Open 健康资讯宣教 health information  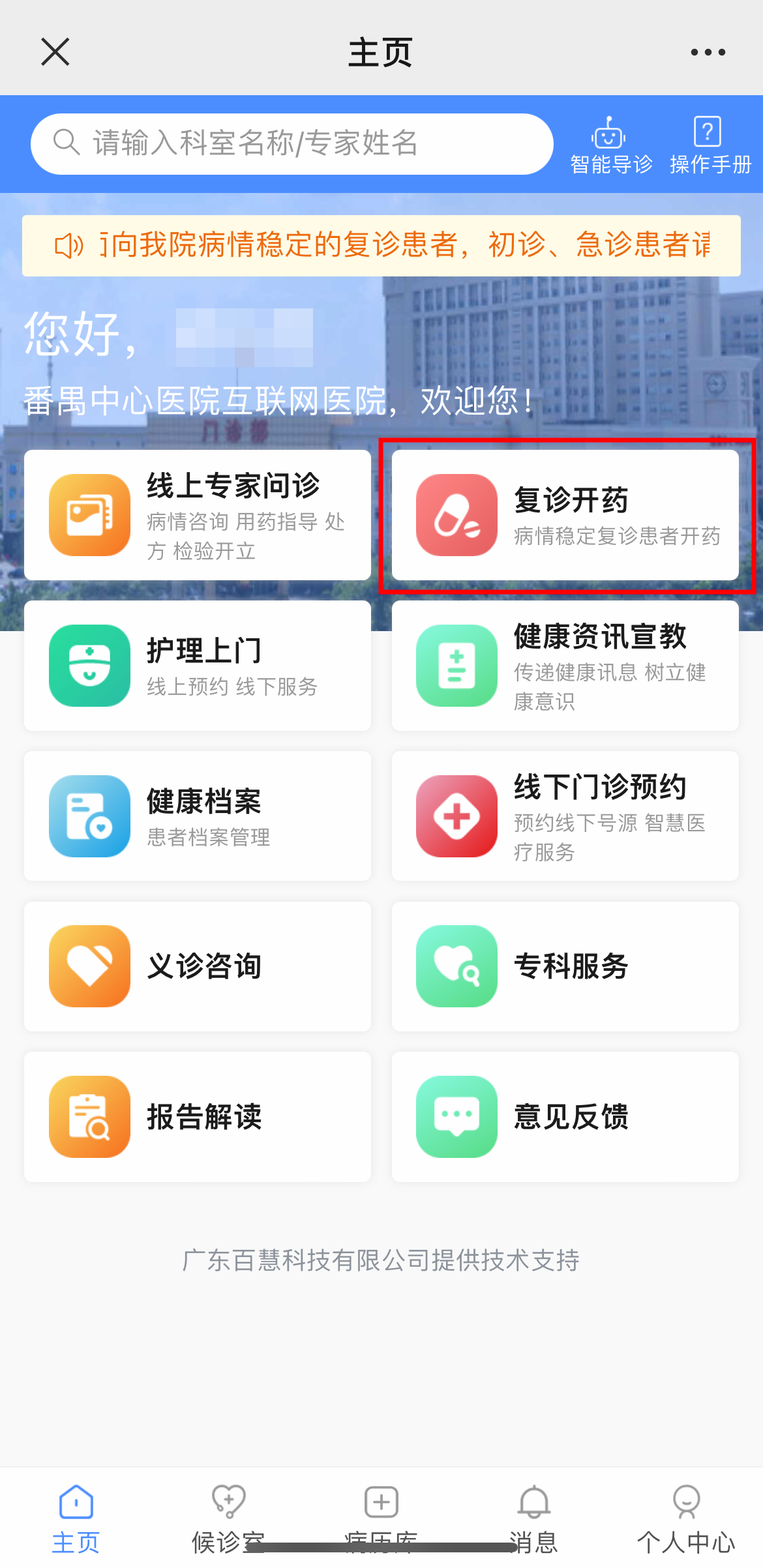pos(565,666)
